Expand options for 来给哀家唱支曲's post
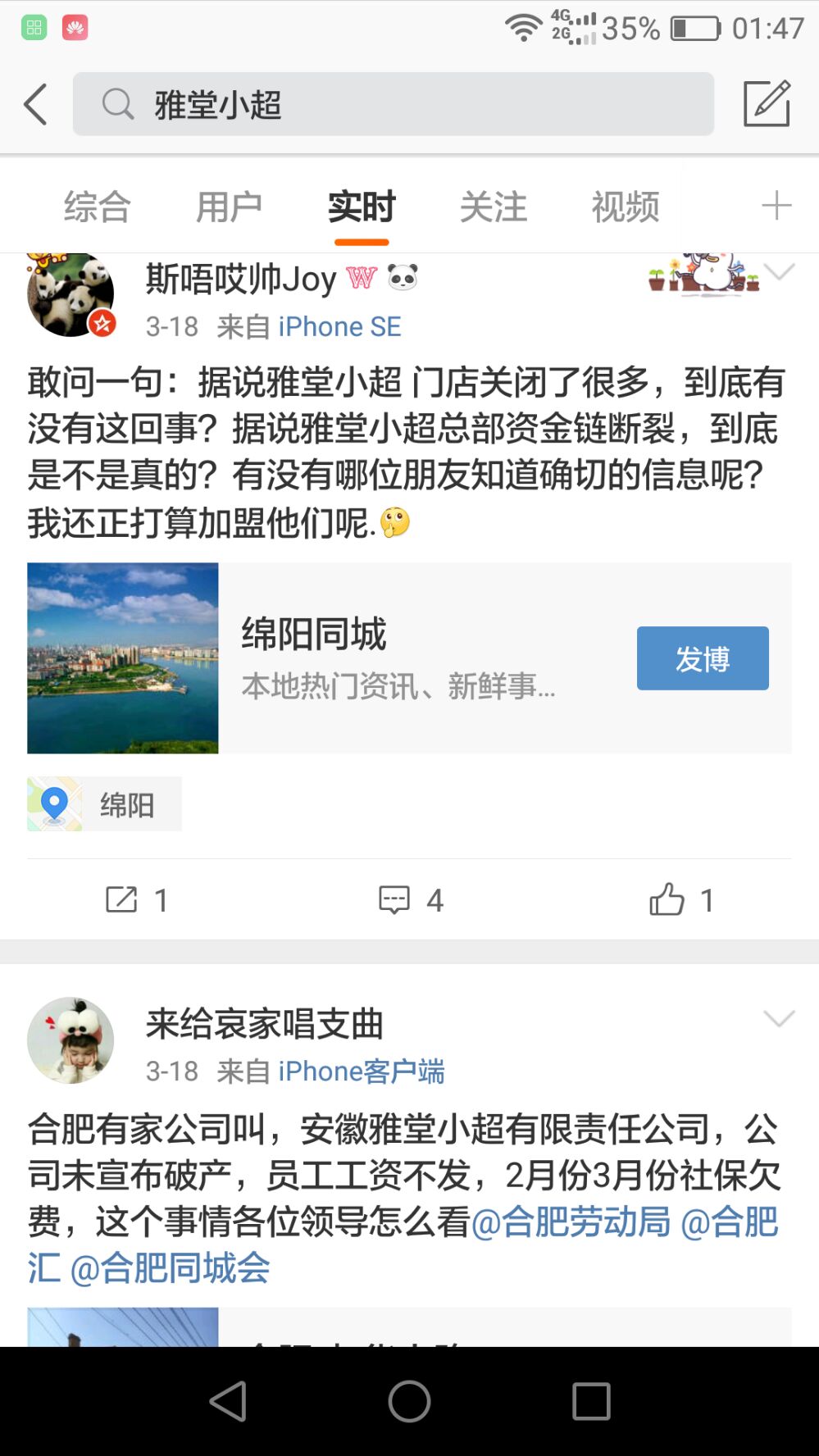 pyautogui.click(x=779, y=1019)
